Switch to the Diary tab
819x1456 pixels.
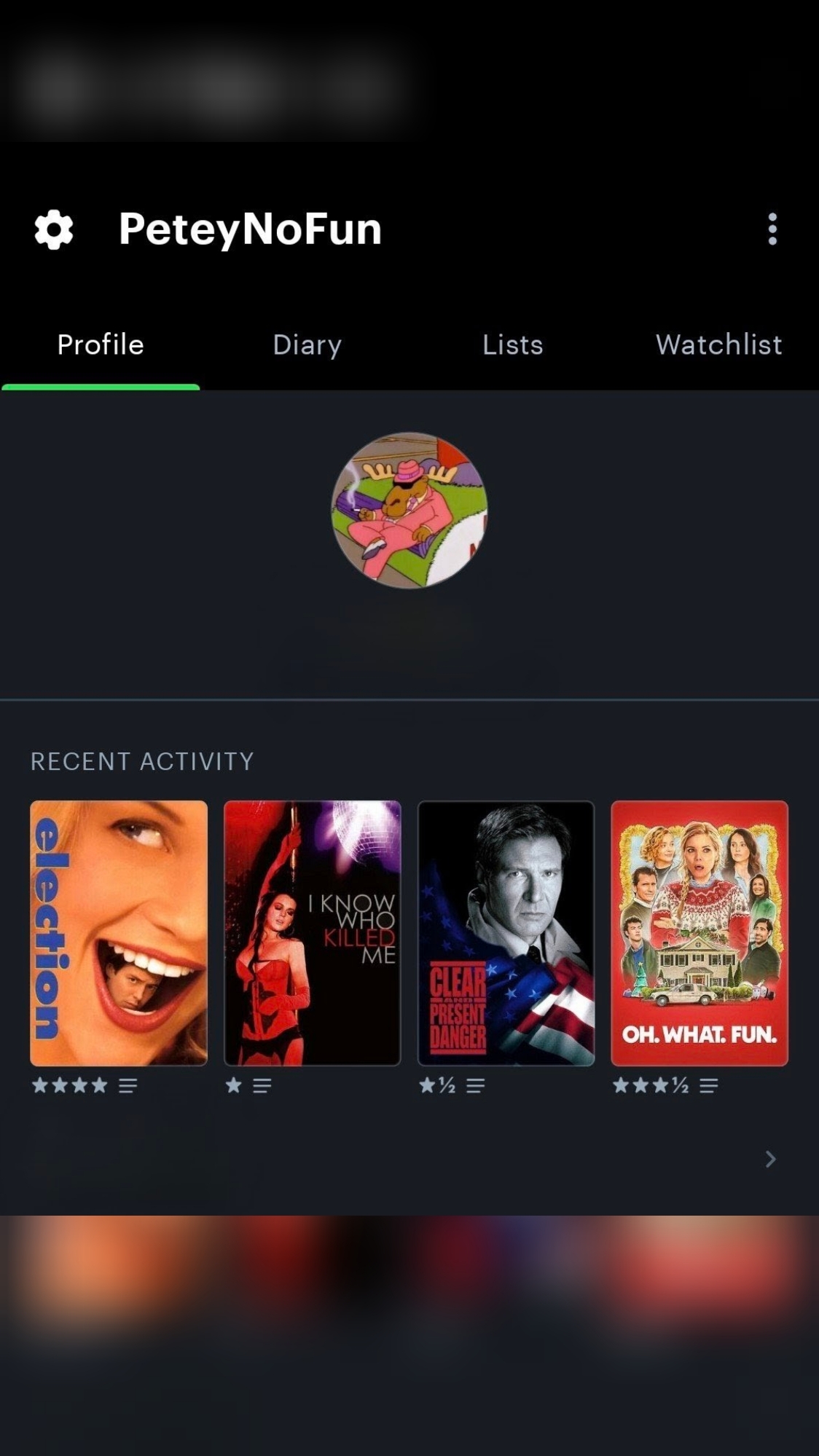pos(307,345)
